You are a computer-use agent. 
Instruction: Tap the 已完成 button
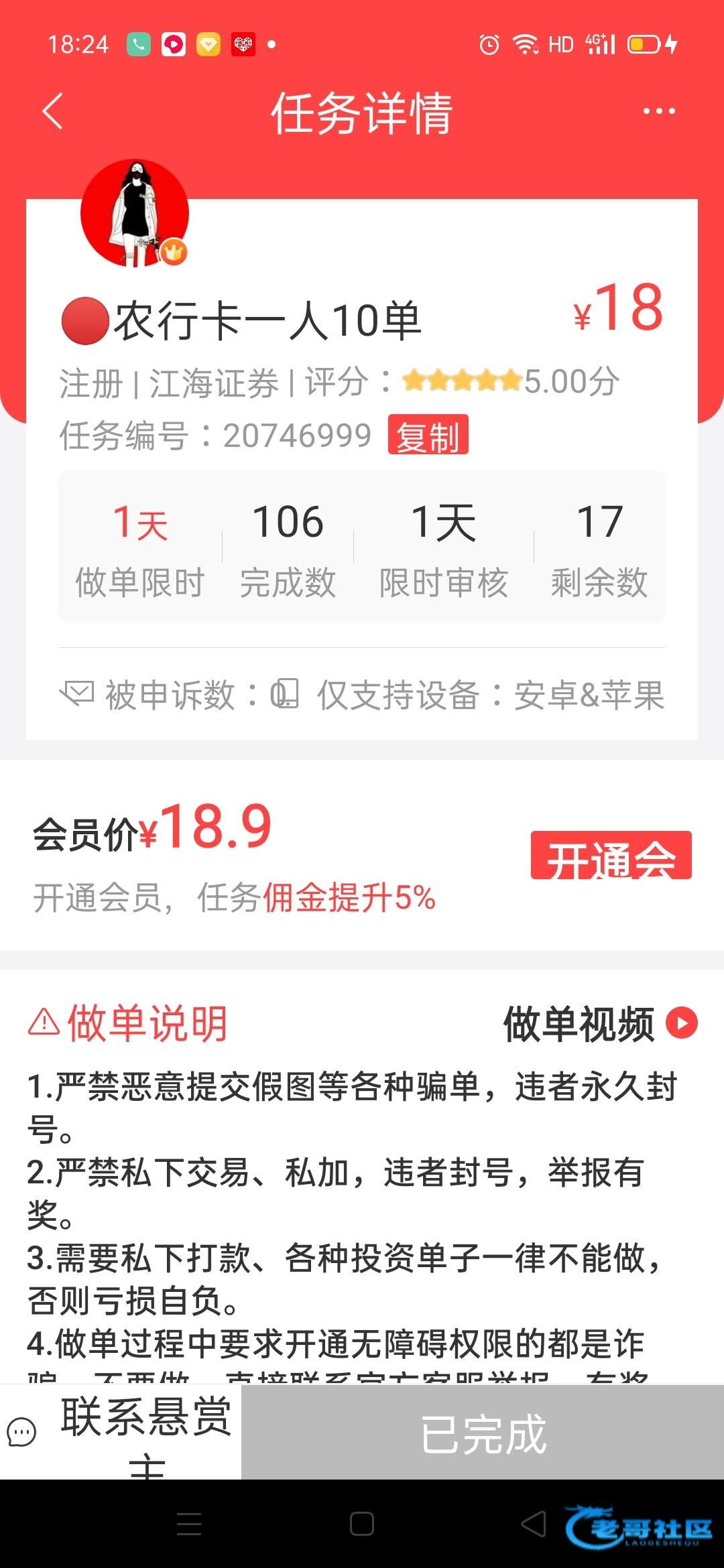[x=483, y=1433]
